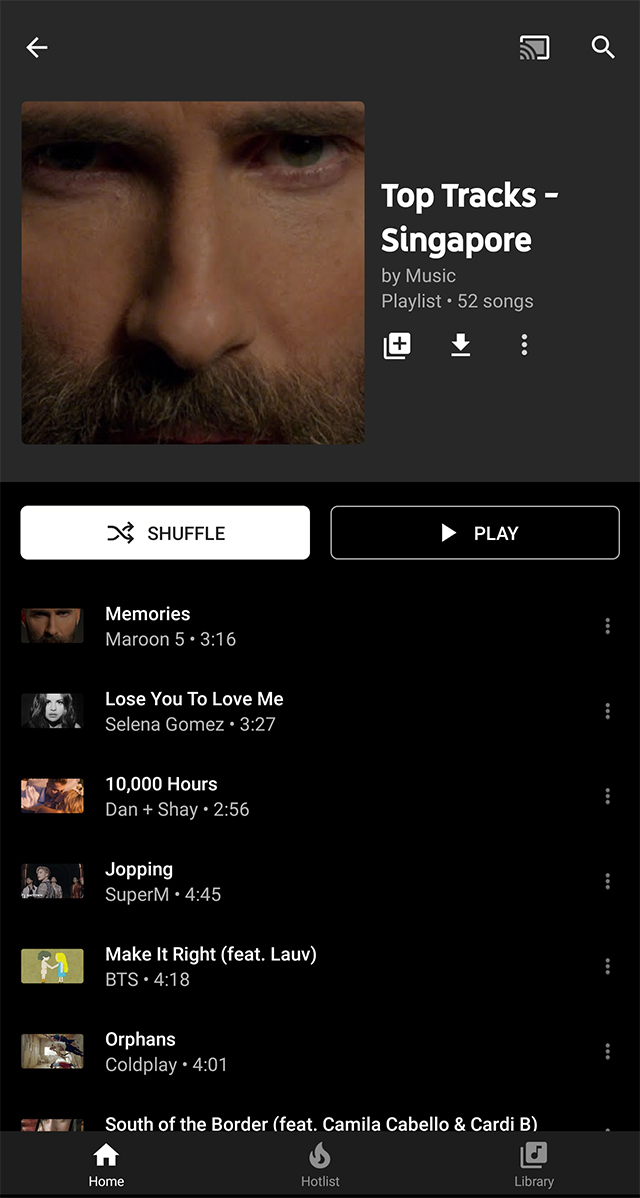Go back using the top-left arrow

tap(37, 47)
